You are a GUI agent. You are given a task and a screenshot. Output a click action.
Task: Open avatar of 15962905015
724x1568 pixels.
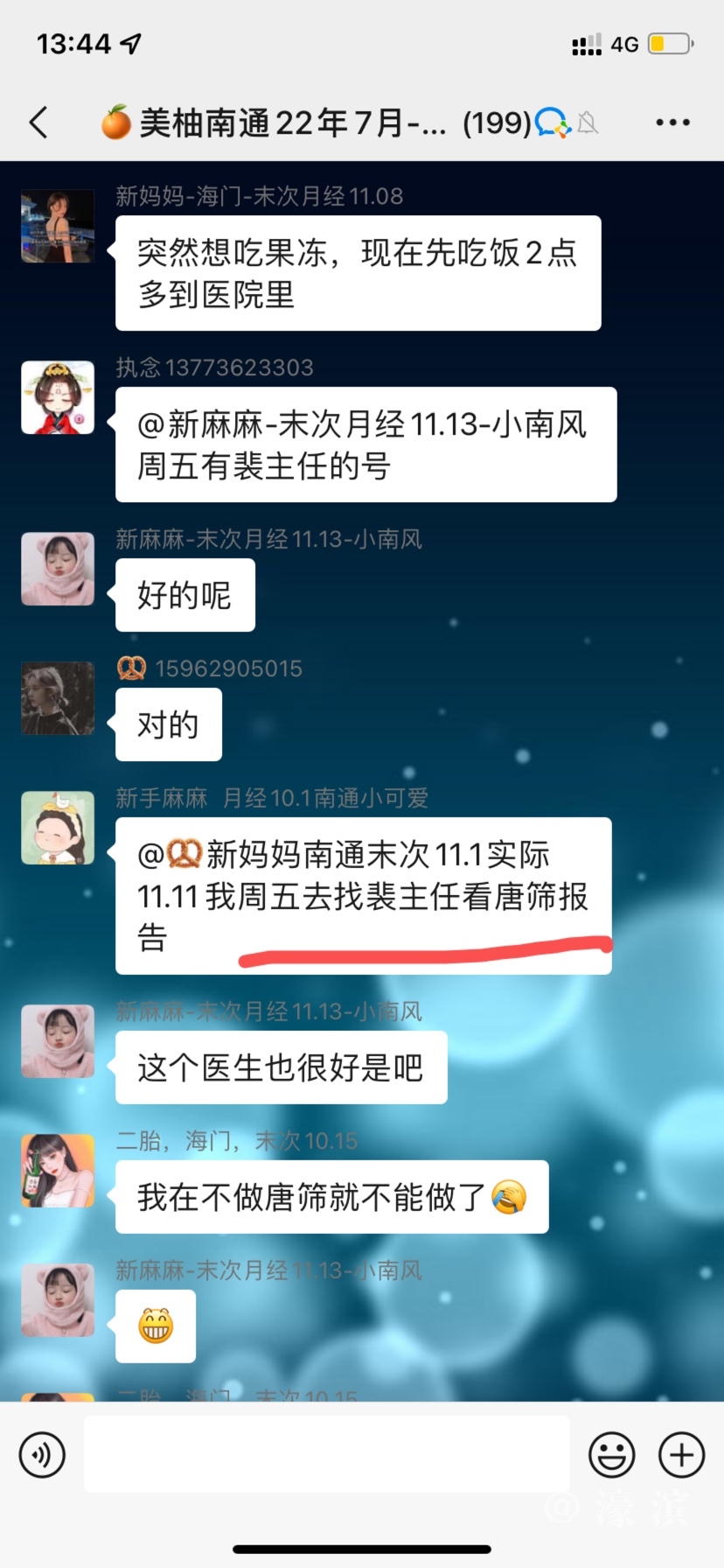point(58,698)
